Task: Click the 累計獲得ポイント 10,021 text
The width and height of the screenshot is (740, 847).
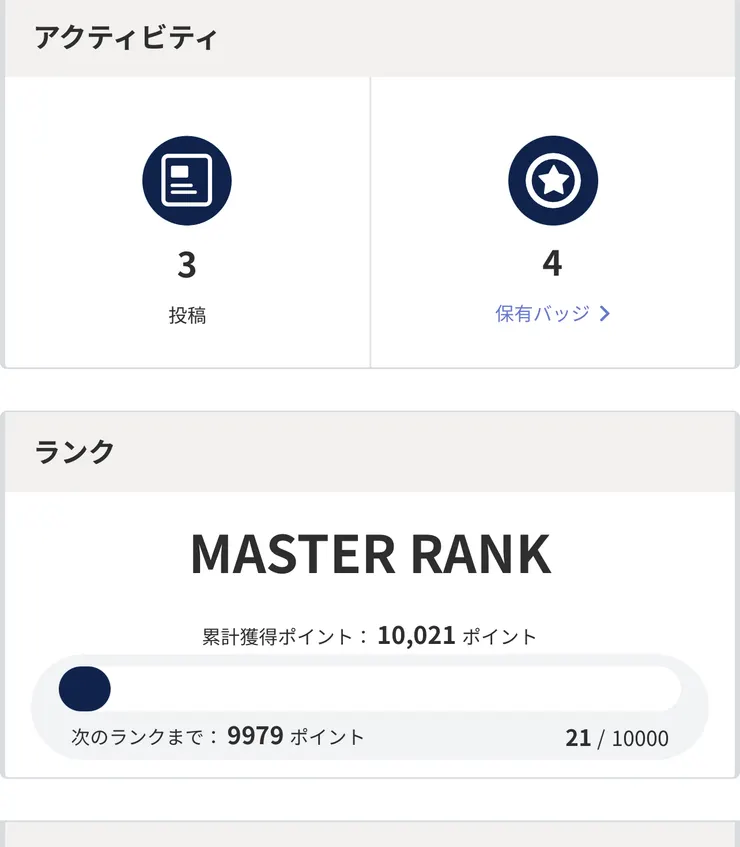Action: tap(370, 634)
